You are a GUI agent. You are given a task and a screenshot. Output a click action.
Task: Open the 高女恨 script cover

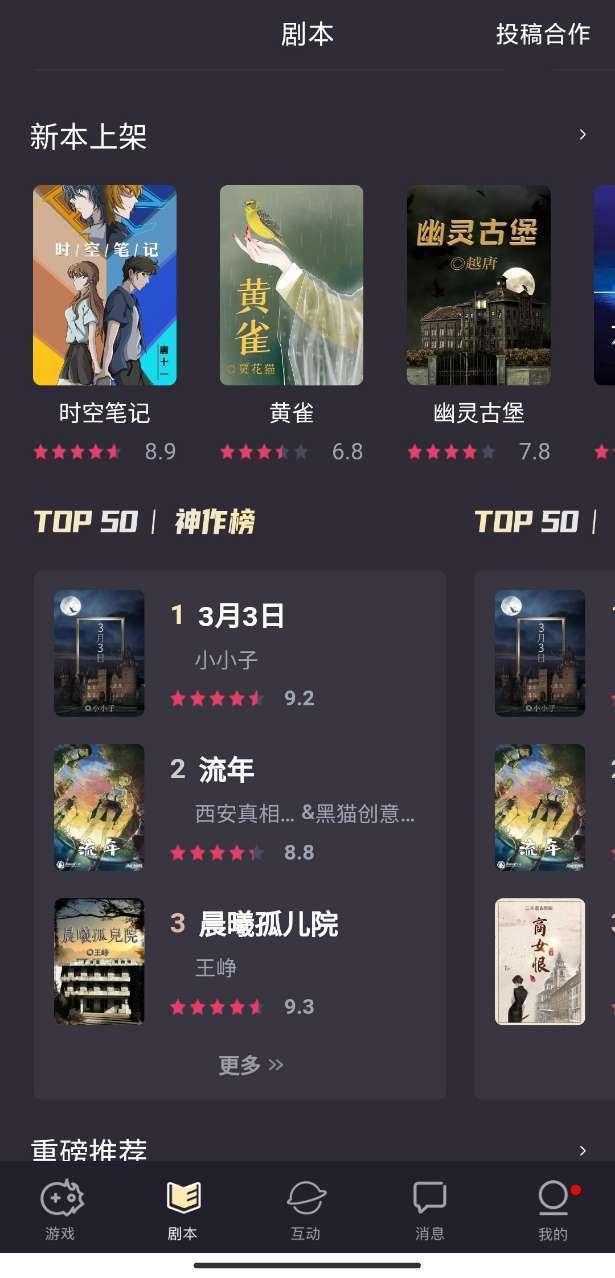click(x=540, y=961)
